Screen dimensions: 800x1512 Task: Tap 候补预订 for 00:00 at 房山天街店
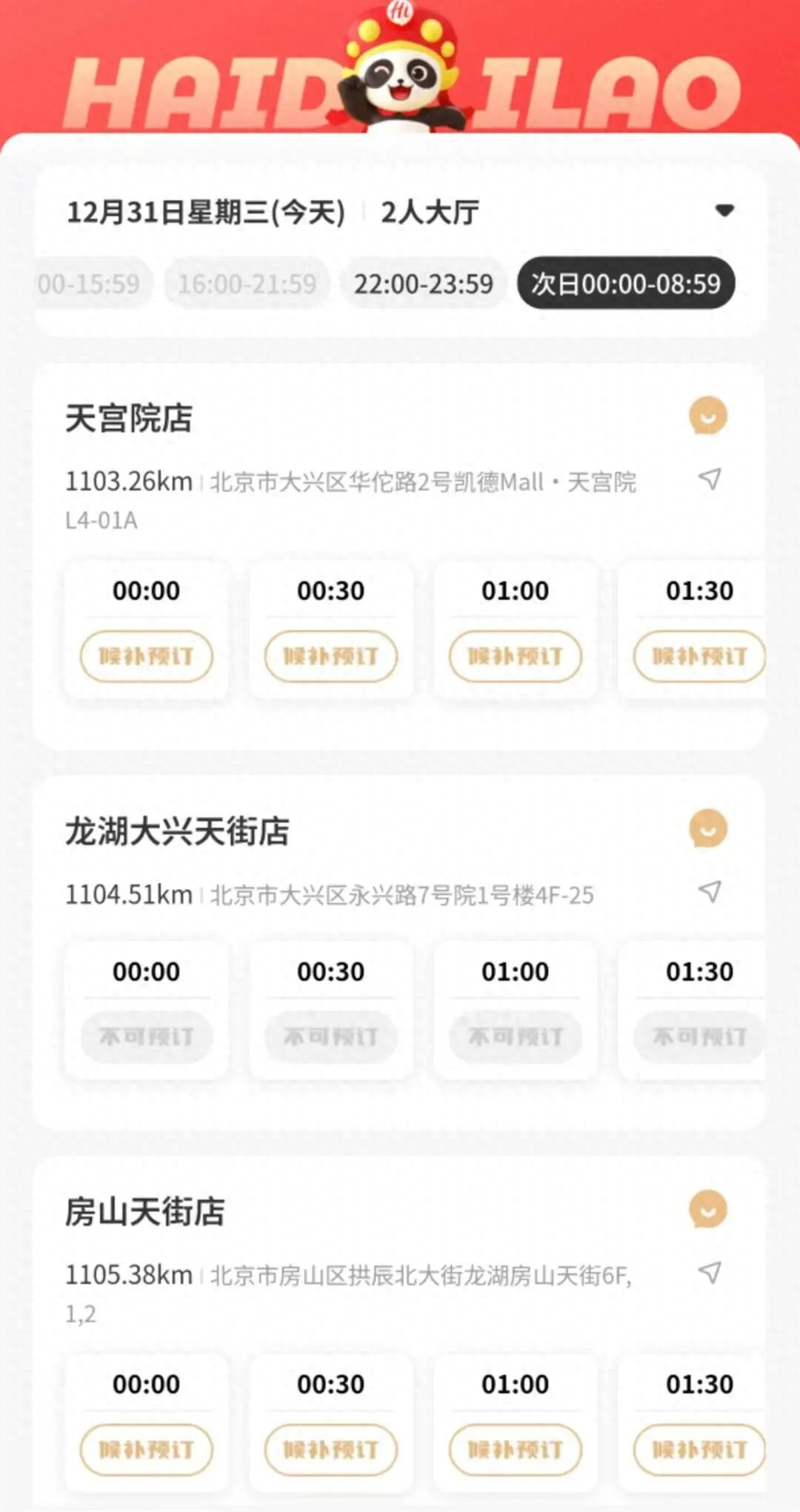(x=146, y=1450)
